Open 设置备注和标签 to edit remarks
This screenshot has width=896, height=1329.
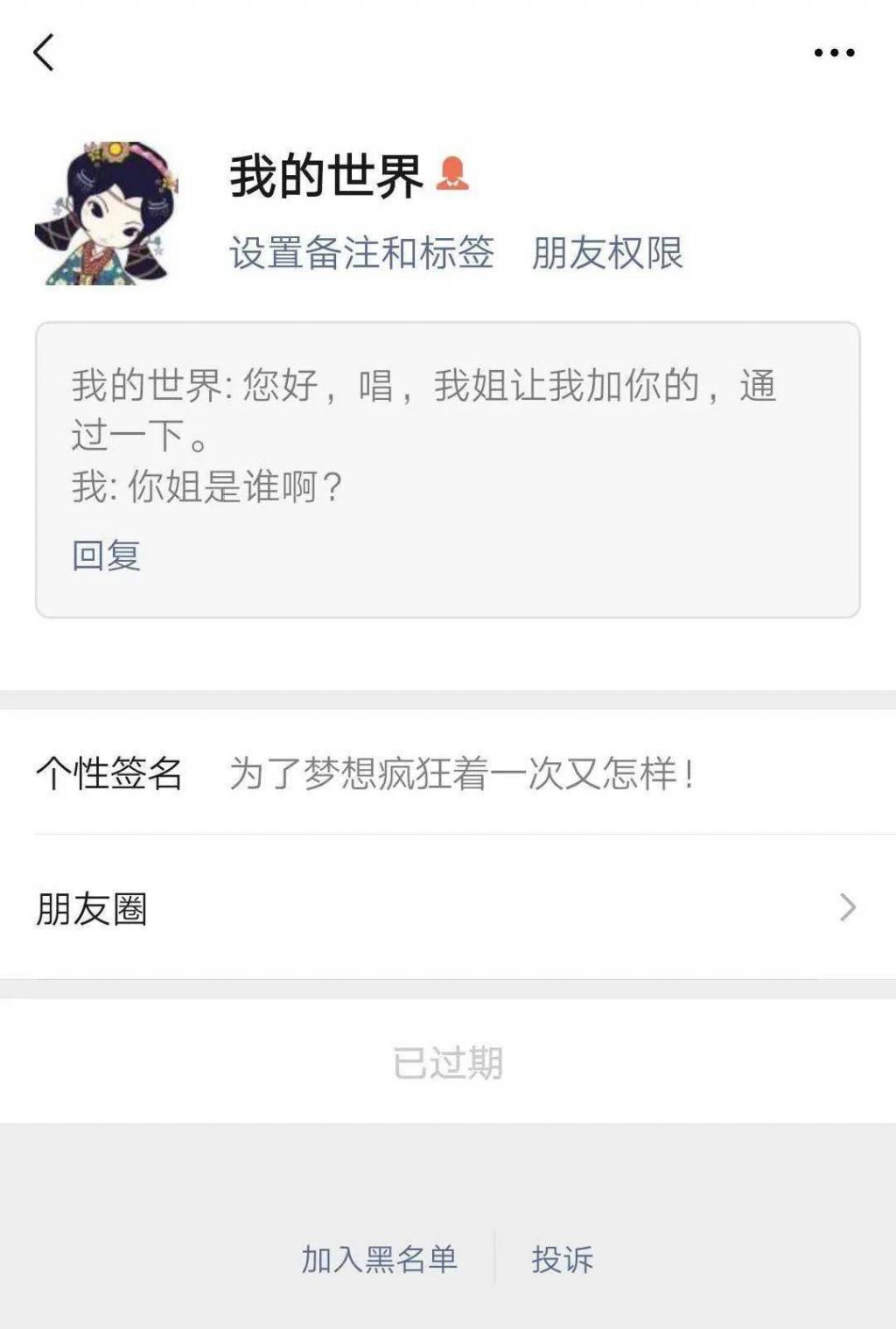pos(361,254)
